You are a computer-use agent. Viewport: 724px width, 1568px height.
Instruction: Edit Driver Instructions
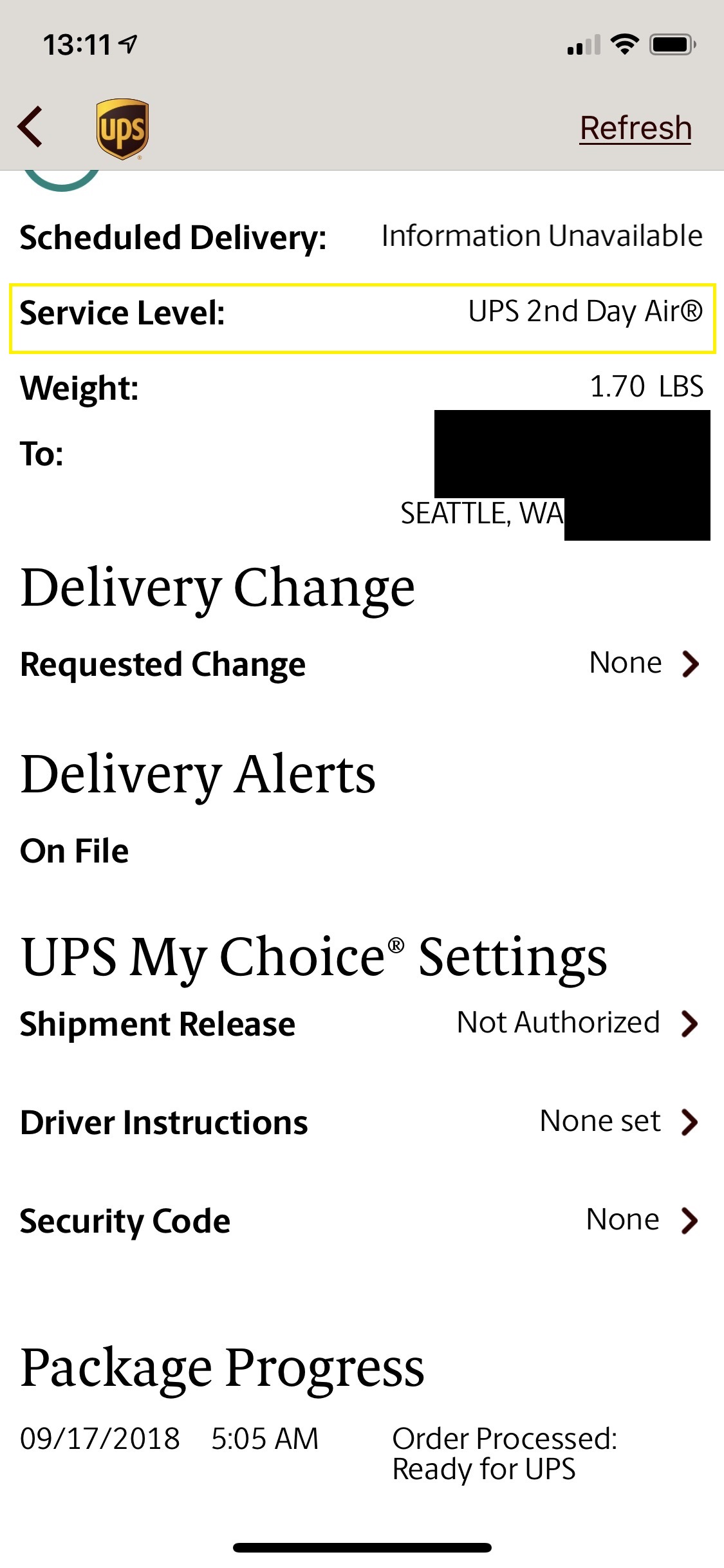tap(362, 1122)
